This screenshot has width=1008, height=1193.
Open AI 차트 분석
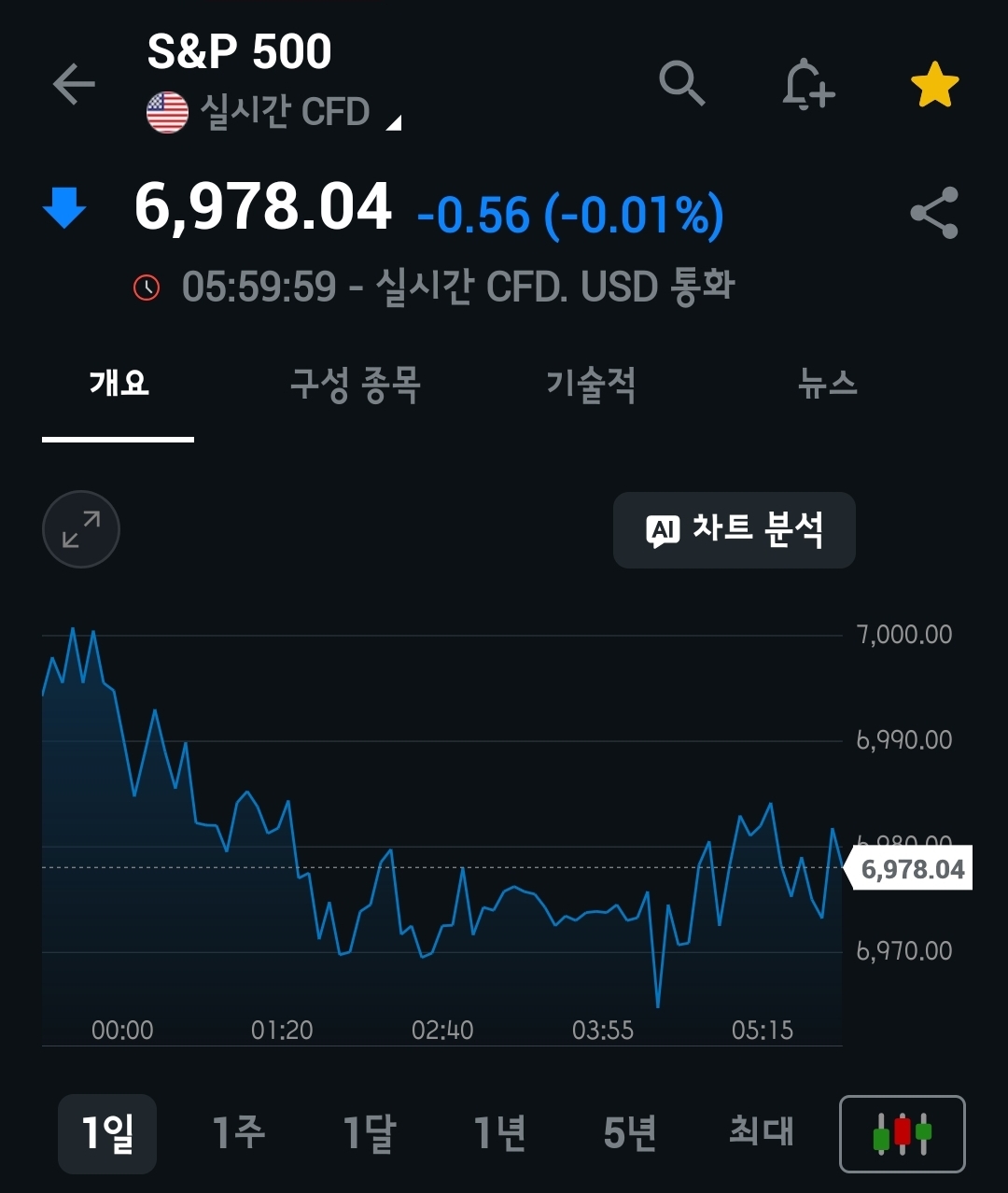[734, 530]
